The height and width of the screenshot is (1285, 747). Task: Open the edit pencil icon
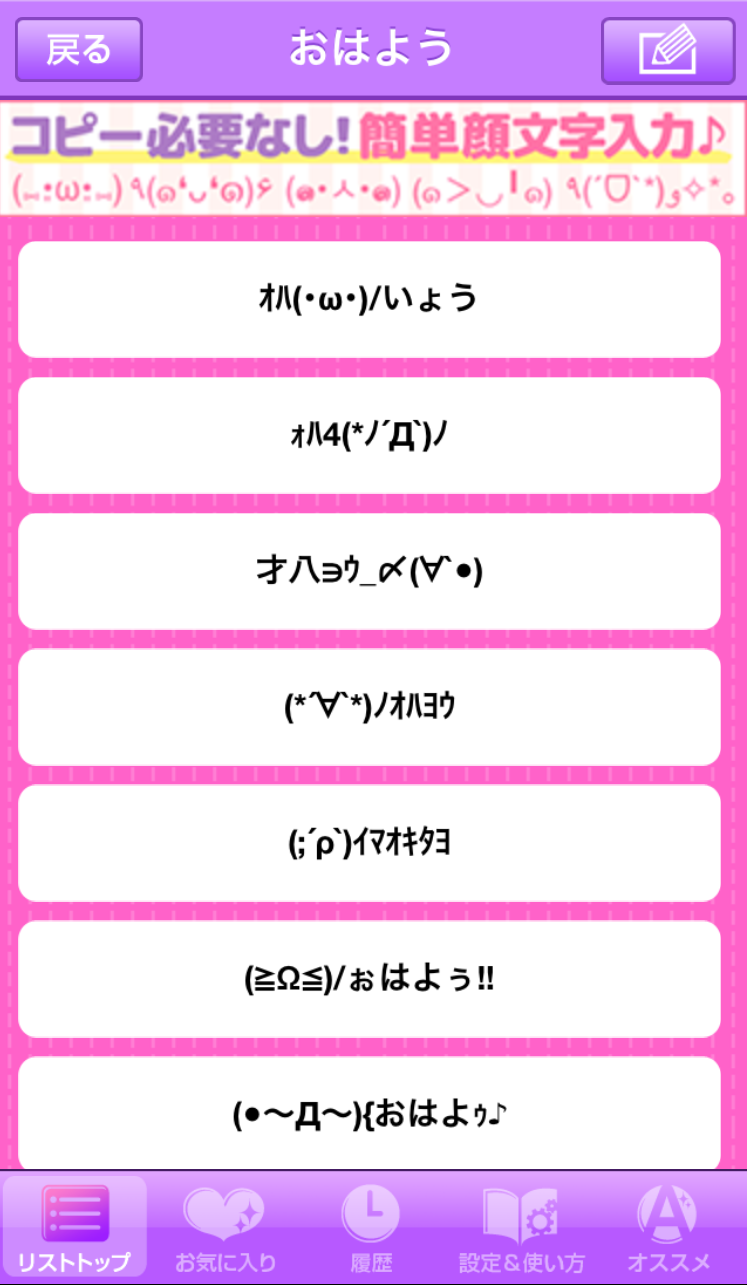tap(667, 50)
